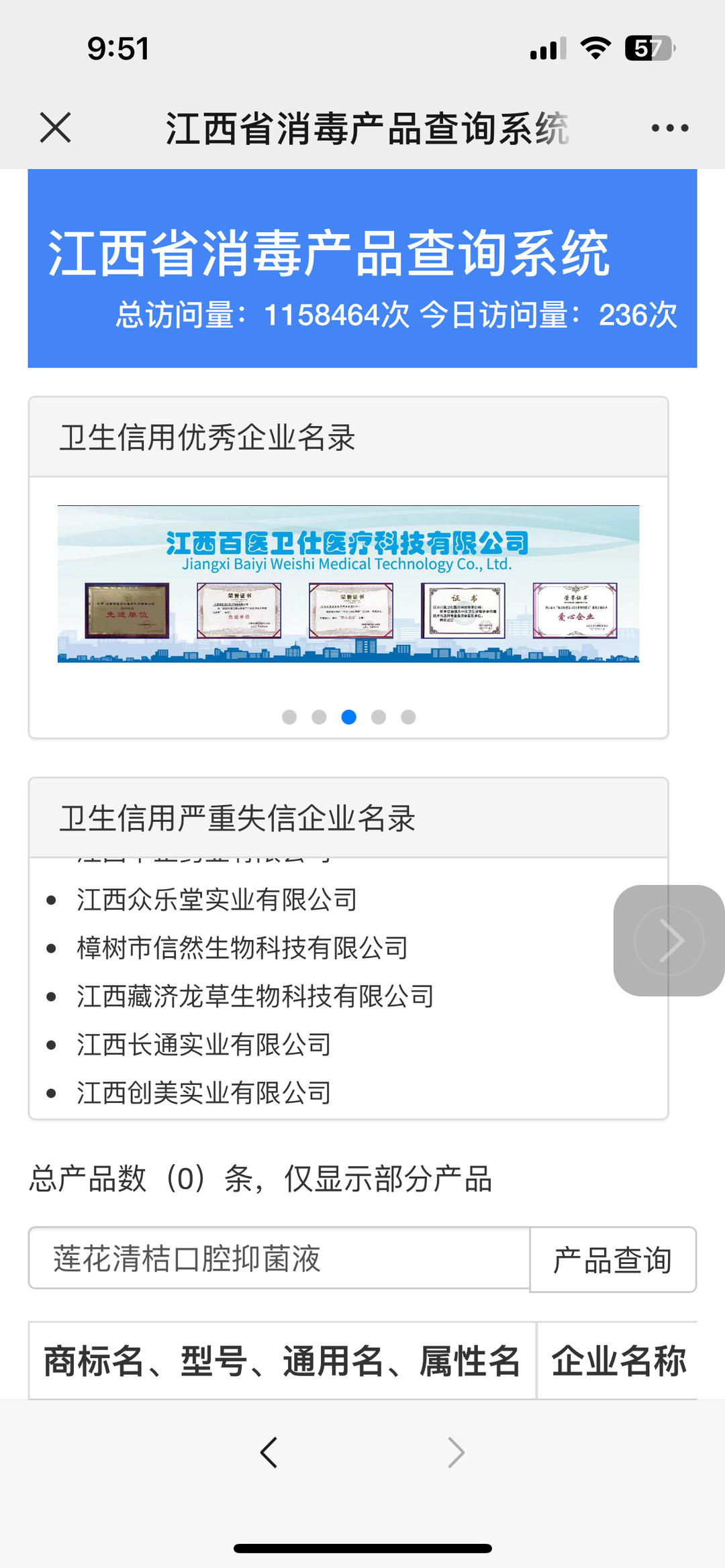Image resolution: width=725 pixels, height=1568 pixels.
Task: Tap the 产品查询 search button
Action: click(x=612, y=1259)
